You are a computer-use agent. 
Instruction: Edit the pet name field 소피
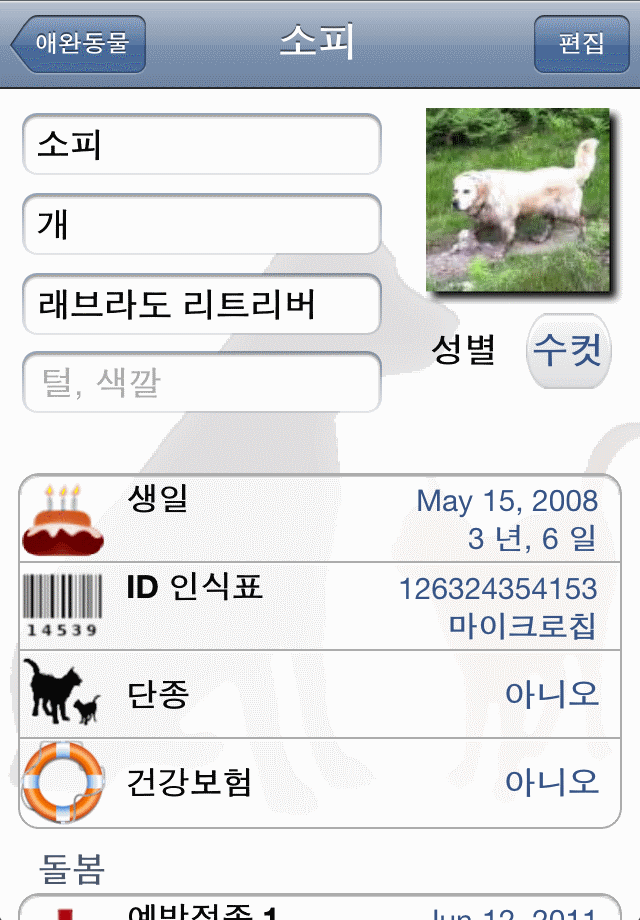201,145
